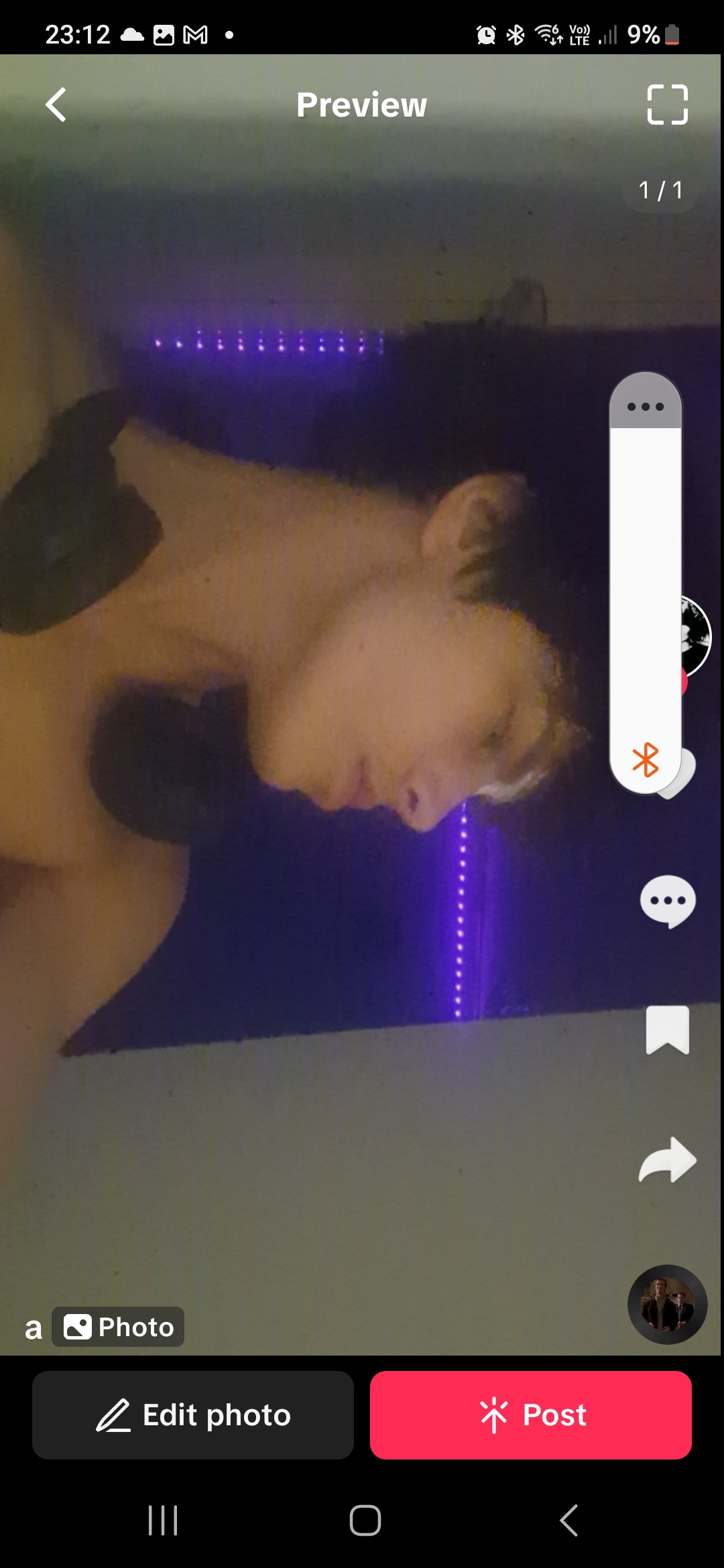
Task: Open recent apps from navigation bar
Action: (x=163, y=1520)
